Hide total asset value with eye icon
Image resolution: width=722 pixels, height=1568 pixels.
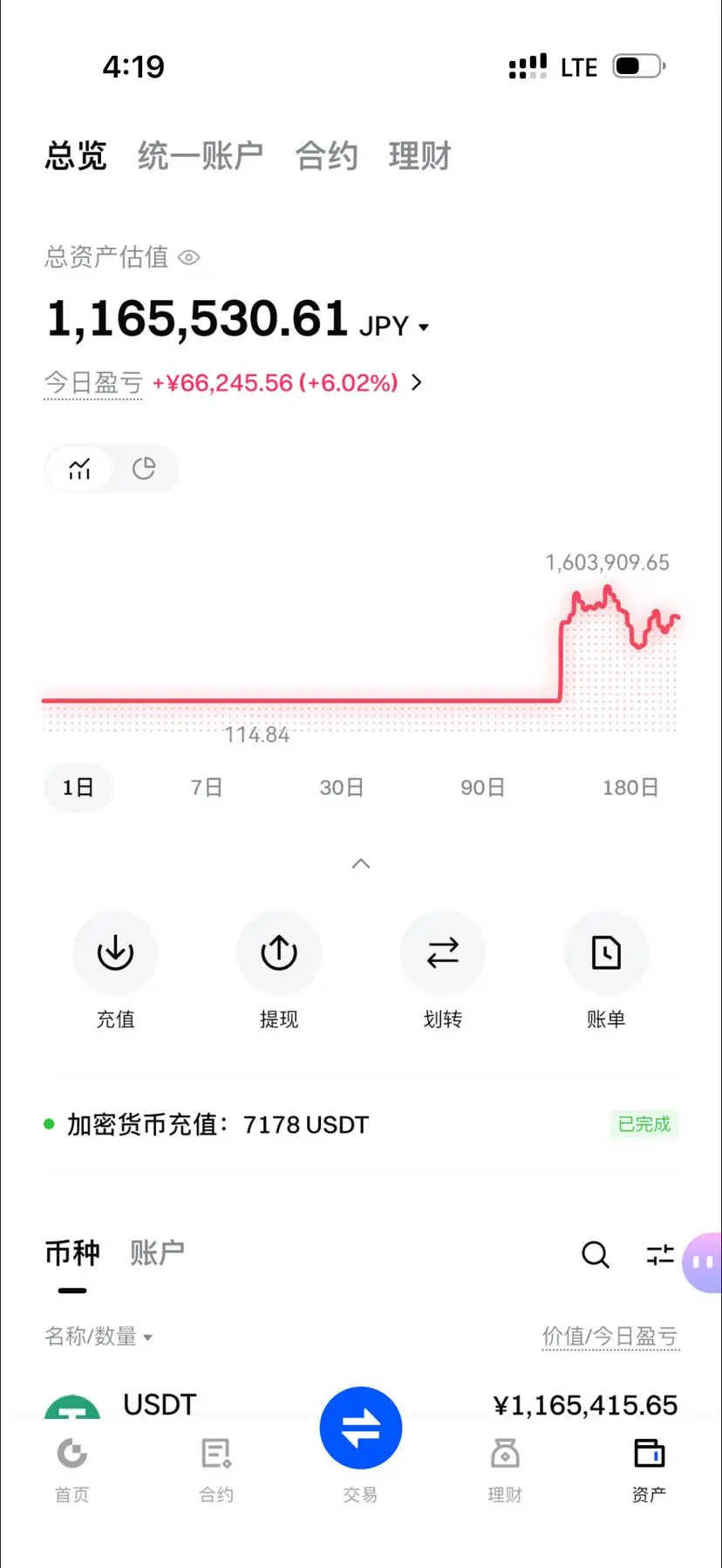(x=189, y=257)
